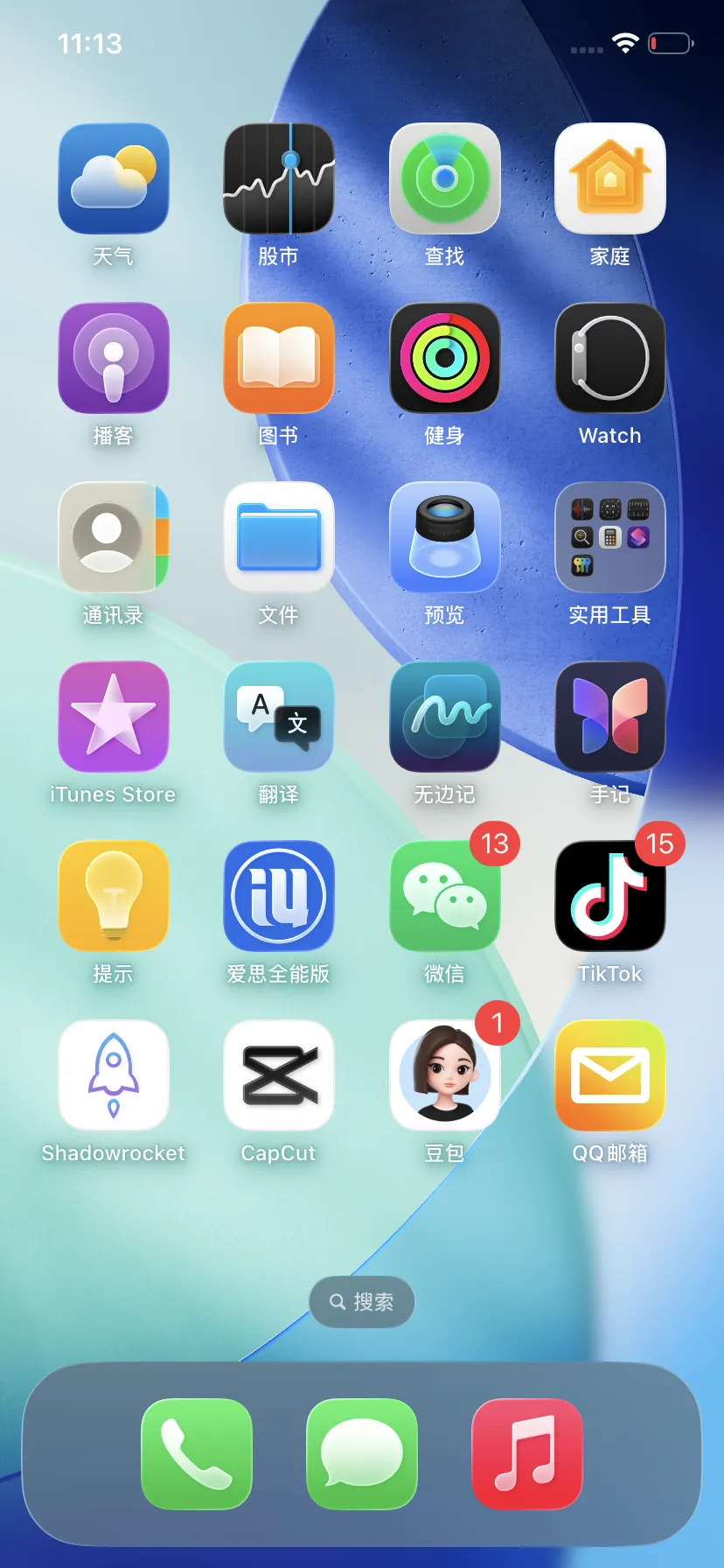Open Shadowrocket
This screenshot has width=724, height=1568.
[113, 1075]
